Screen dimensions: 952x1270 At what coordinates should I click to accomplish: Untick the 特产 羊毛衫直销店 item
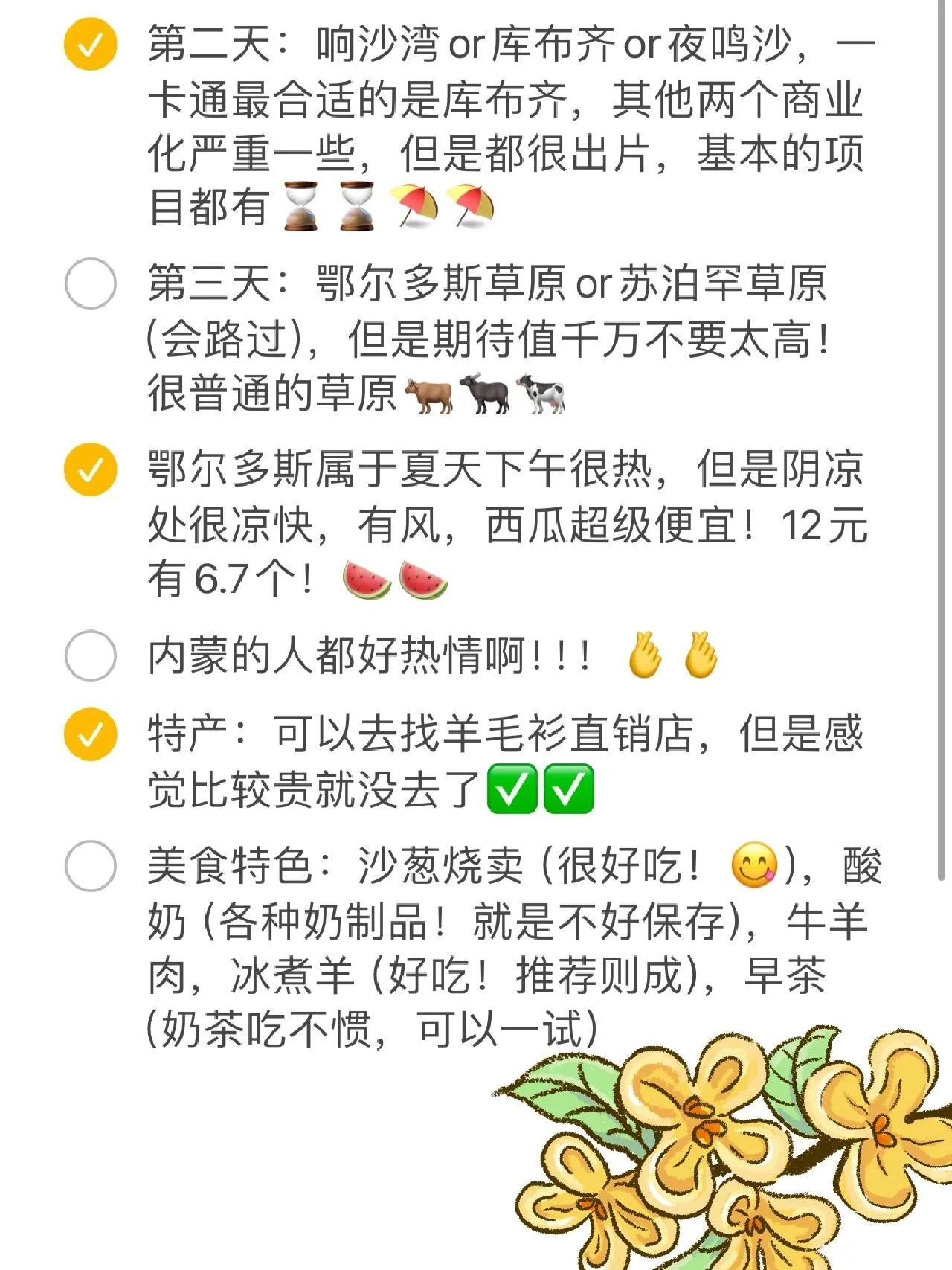[x=91, y=734]
